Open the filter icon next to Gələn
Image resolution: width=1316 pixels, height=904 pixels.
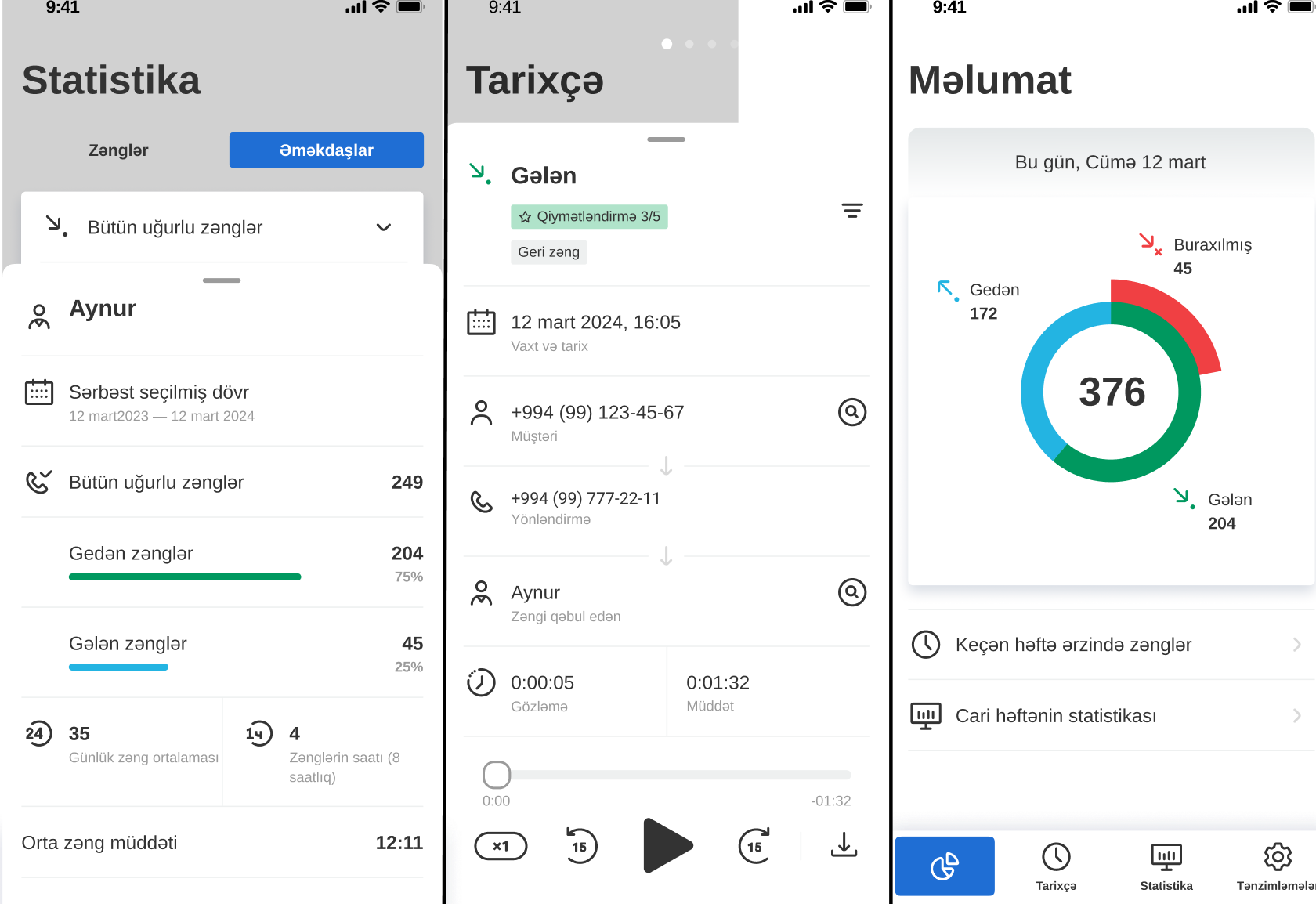[851, 211]
